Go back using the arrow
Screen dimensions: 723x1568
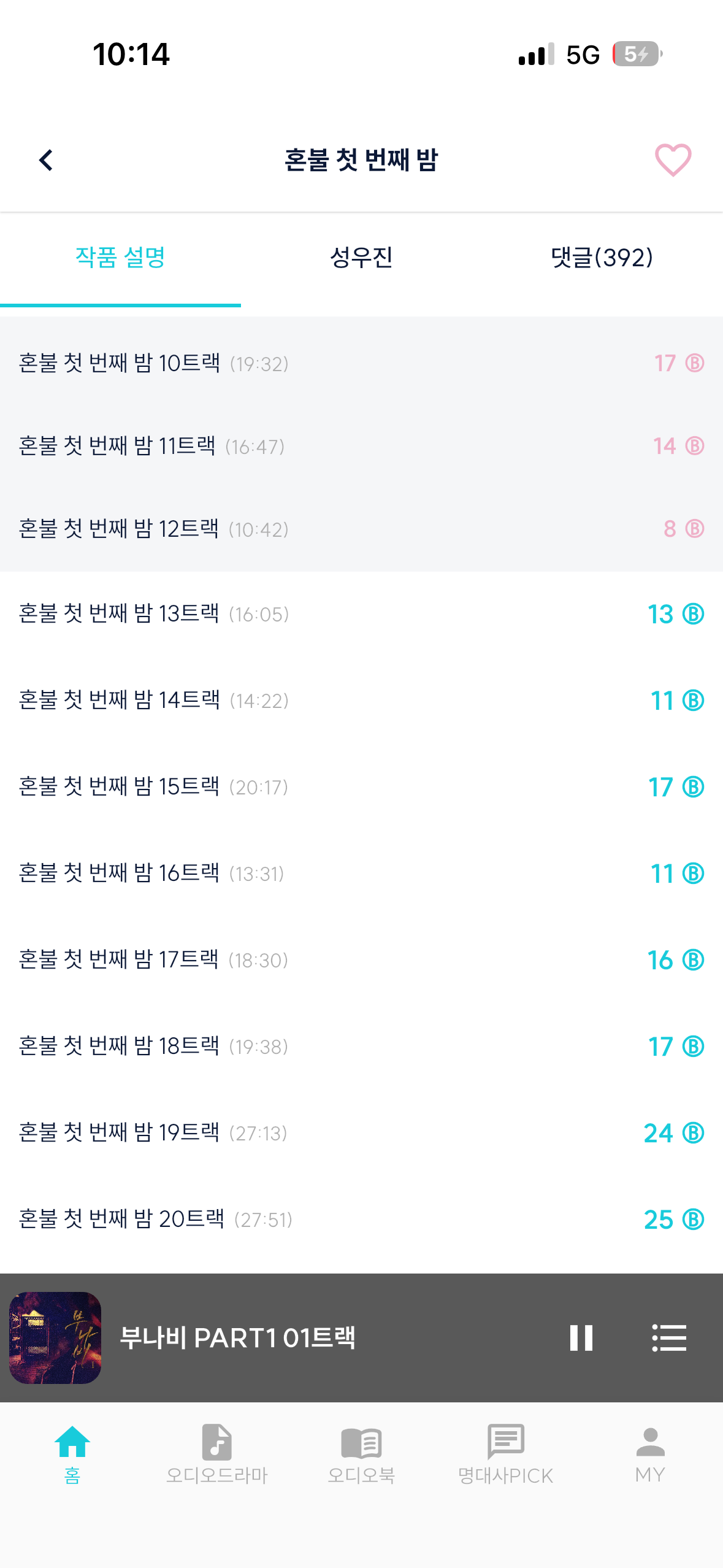point(46,160)
